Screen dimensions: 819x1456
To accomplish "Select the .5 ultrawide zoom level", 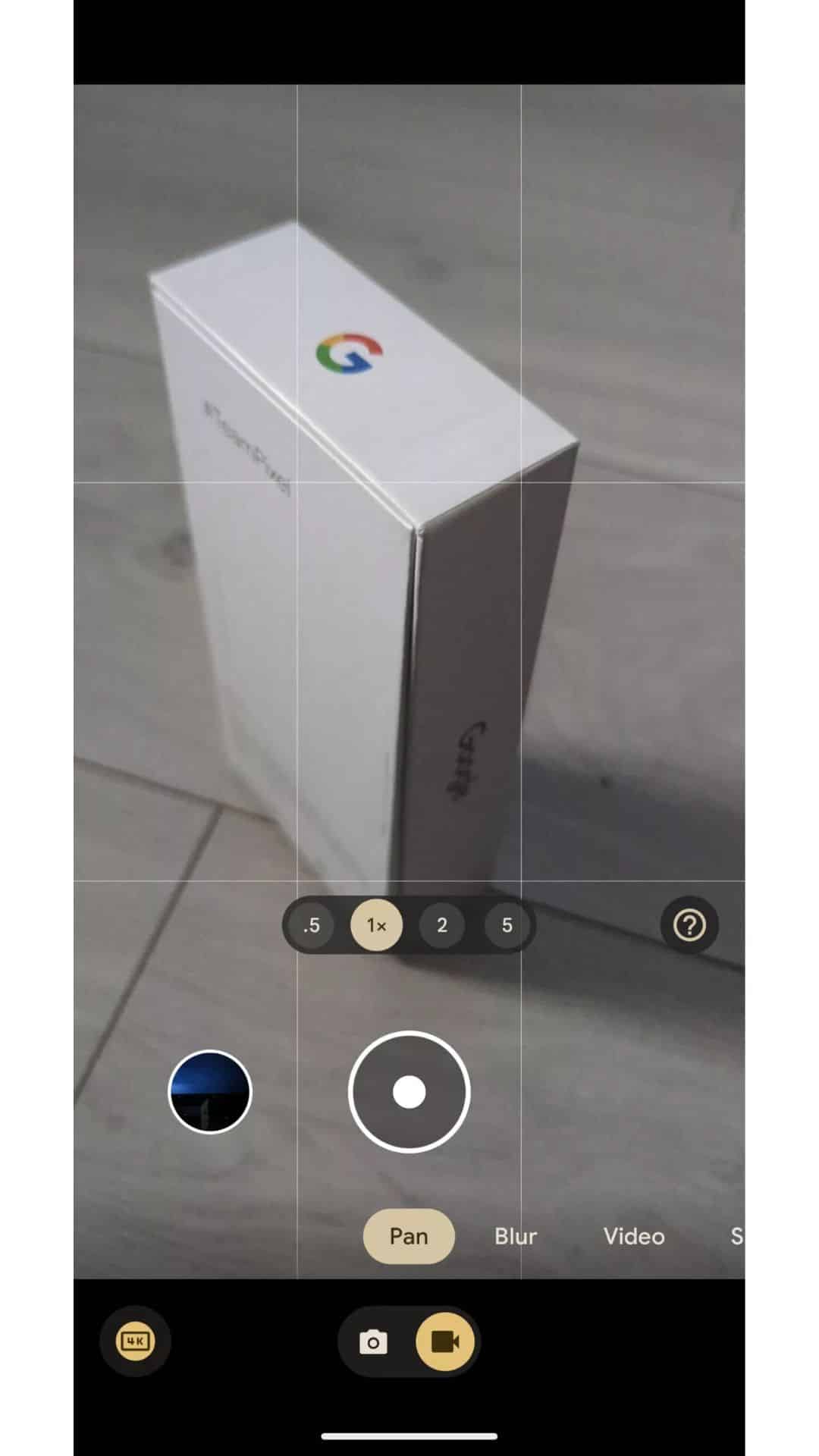I will [x=312, y=925].
